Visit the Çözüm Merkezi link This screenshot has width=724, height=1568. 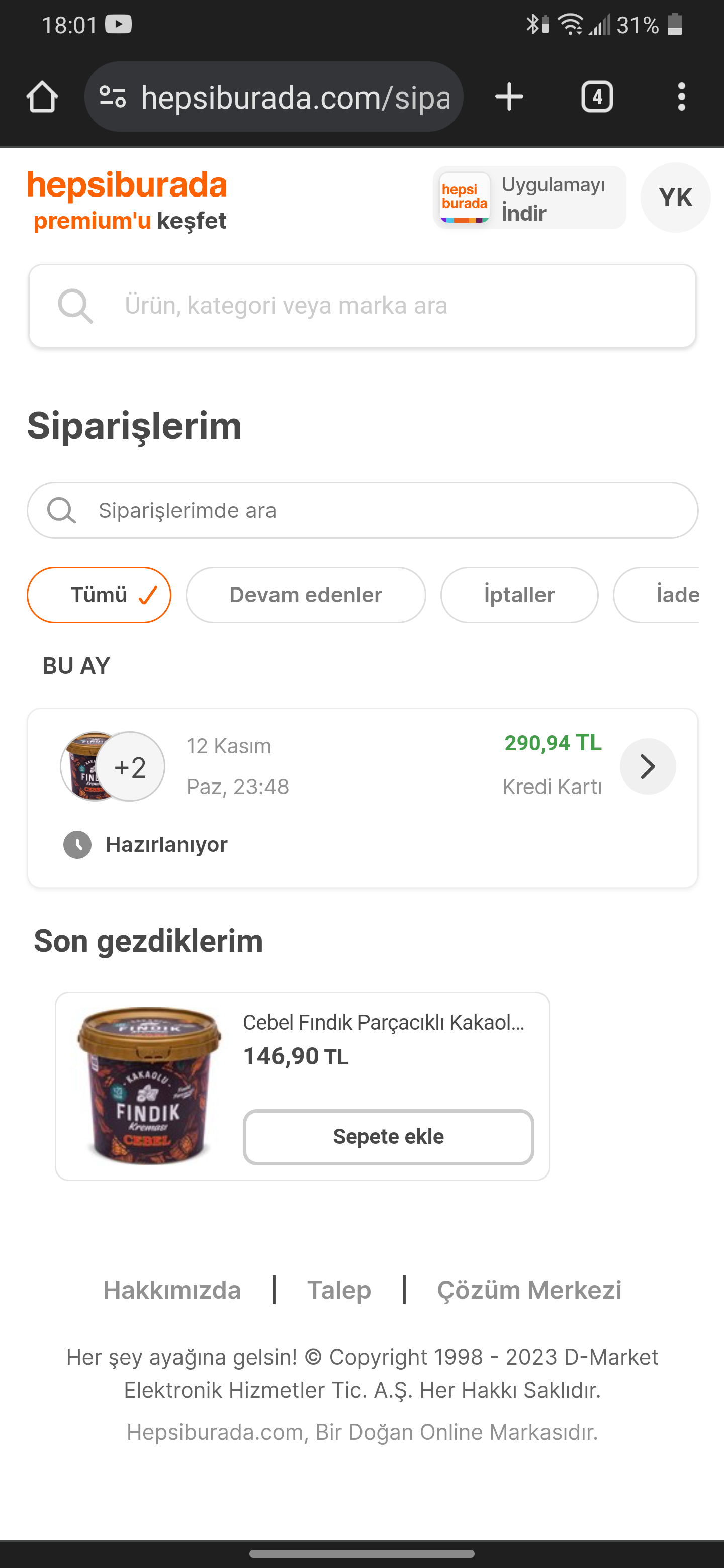(529, 1290)
